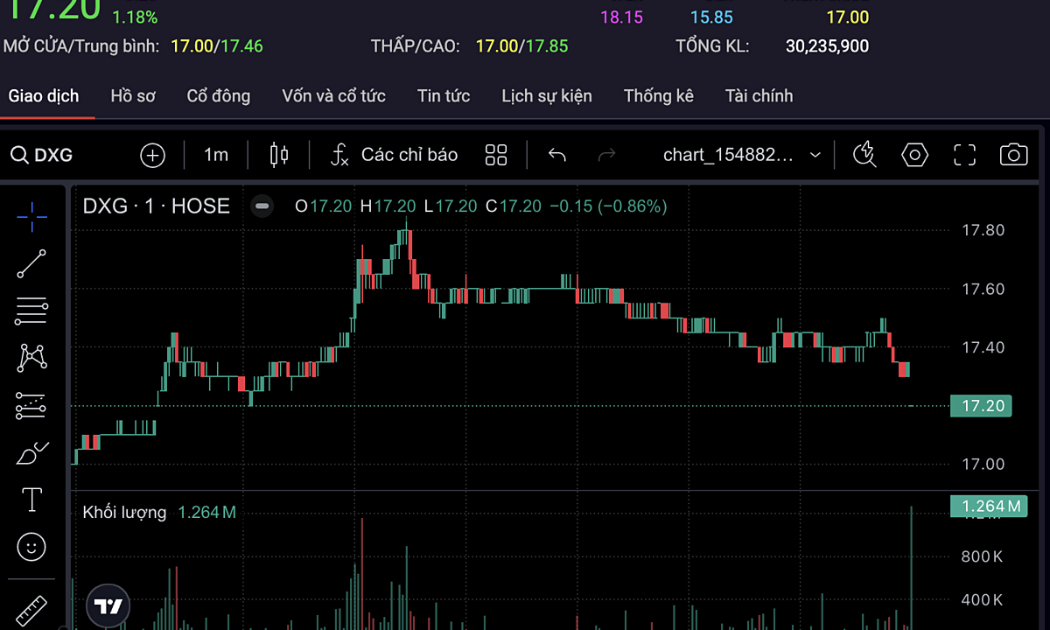The height and width of the screenshot is (630, 1050).
Task: Open the chart settings hexagon
Action: click(914, 155)
